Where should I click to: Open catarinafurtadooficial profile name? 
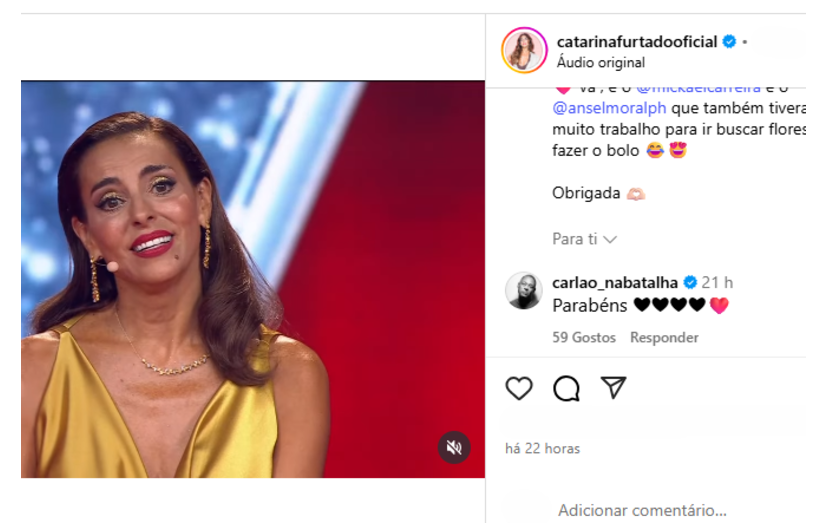pos(637,42)
